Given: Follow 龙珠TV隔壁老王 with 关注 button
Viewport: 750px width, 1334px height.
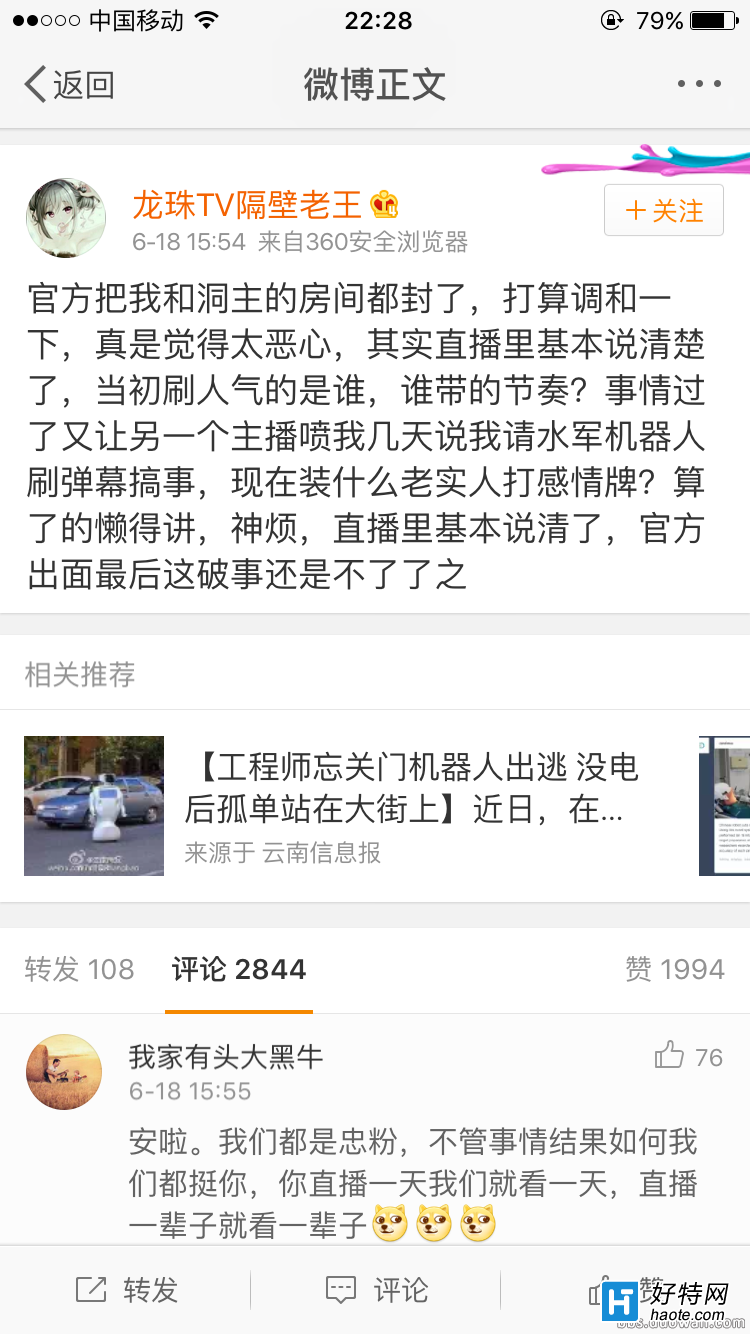Looking at the screenshot, I should click(664, 211).
